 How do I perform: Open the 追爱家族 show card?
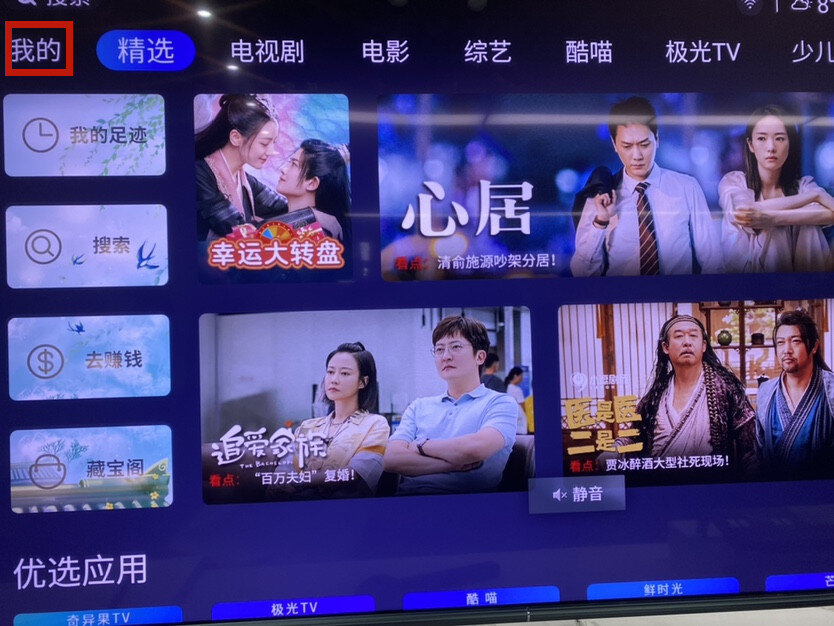pyautogui.click(x=366, y=404)
